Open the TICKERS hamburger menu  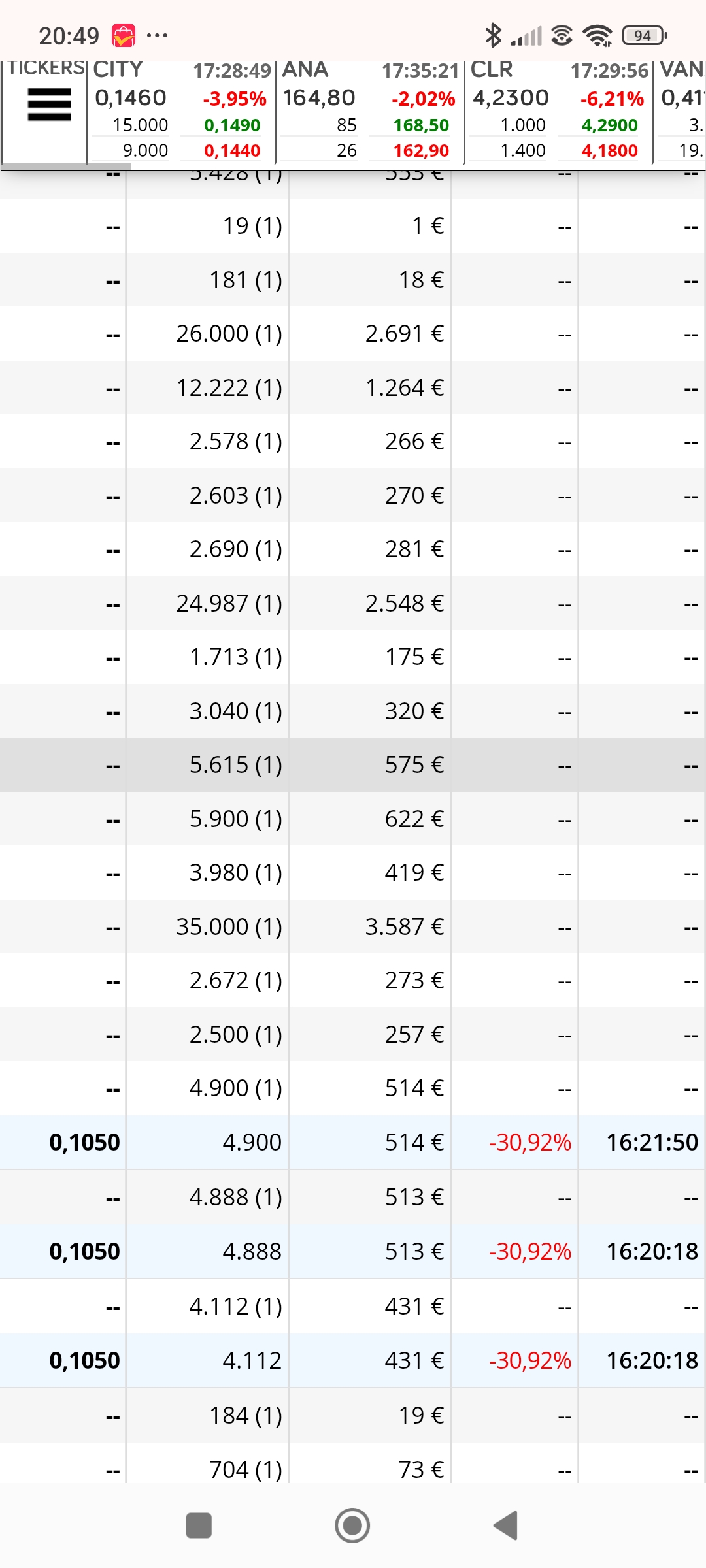click(x=49, y=105)
